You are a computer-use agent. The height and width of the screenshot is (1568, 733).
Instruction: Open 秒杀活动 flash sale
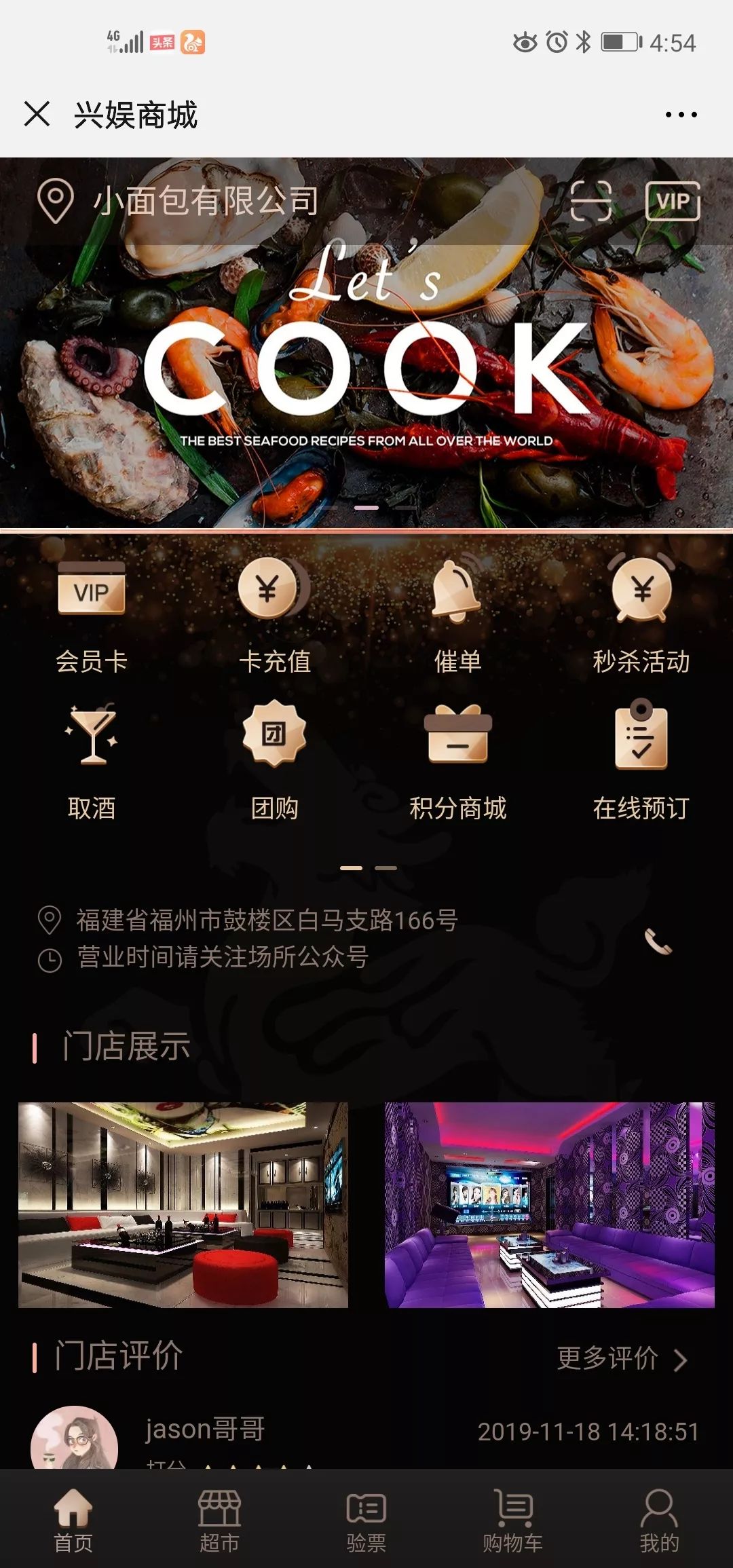tap(641, 615)
